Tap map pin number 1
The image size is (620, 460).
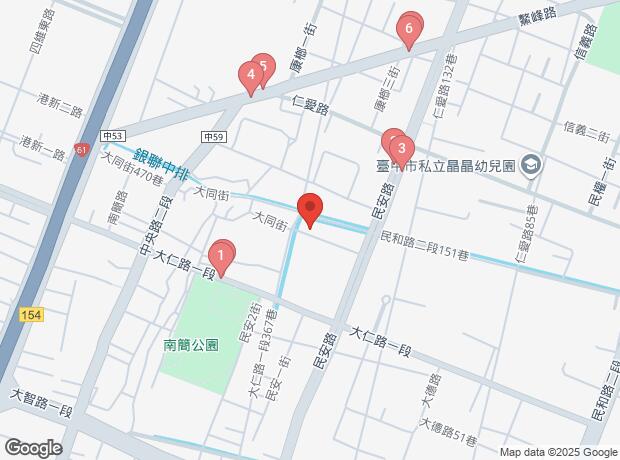pos(221,259)
